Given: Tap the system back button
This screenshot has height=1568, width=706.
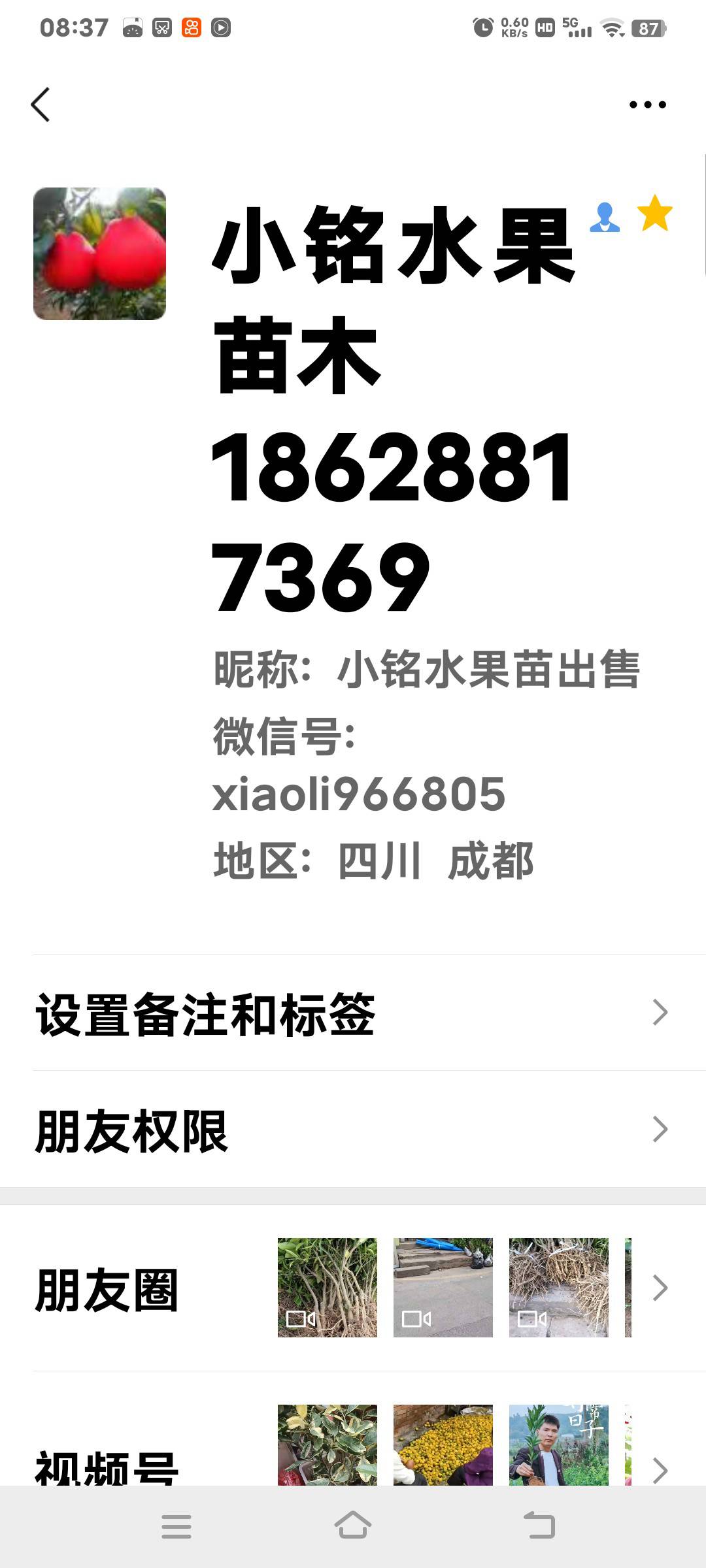Looking at the screenshot, I should 539,1526.
